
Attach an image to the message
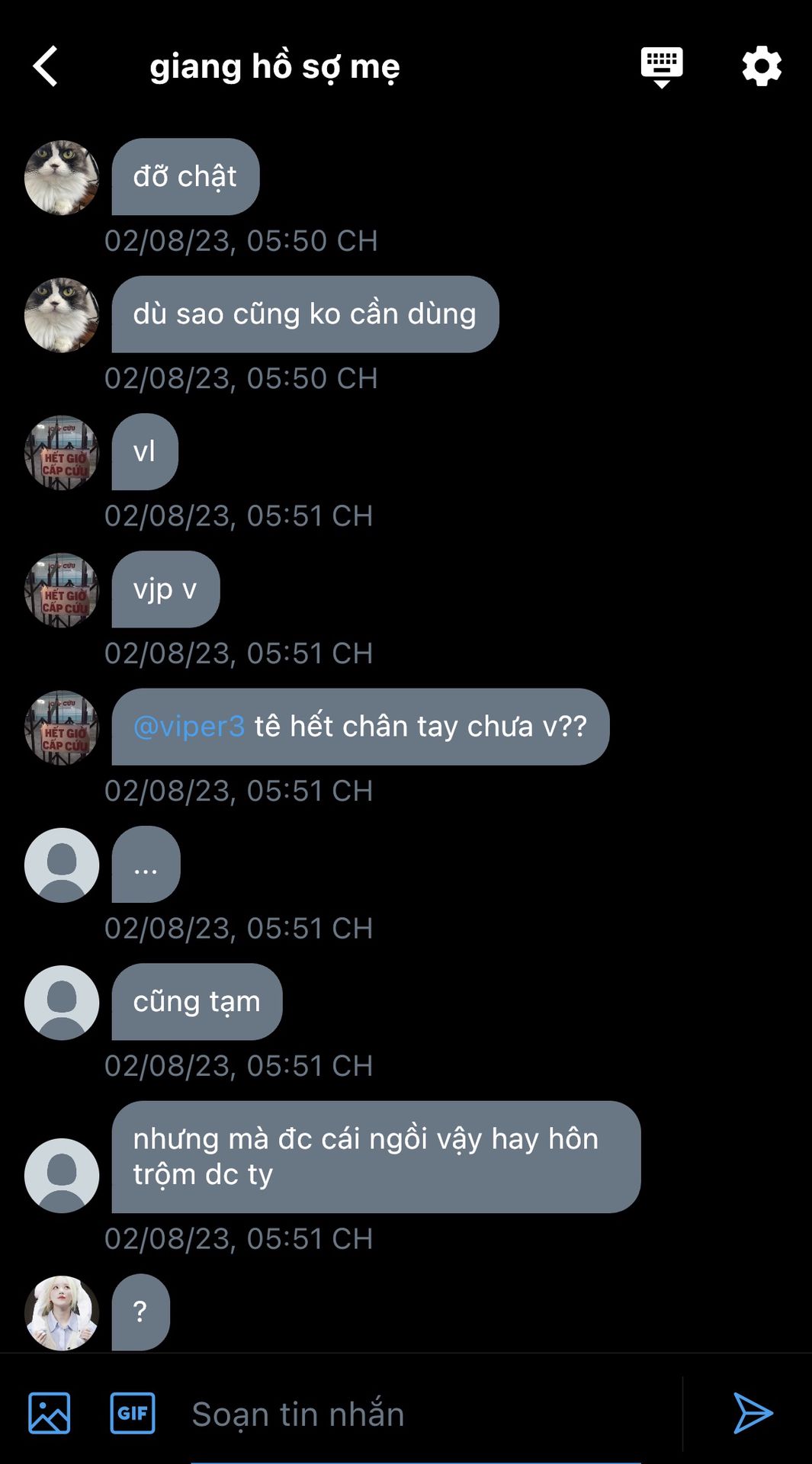(x=50, y=1413)
